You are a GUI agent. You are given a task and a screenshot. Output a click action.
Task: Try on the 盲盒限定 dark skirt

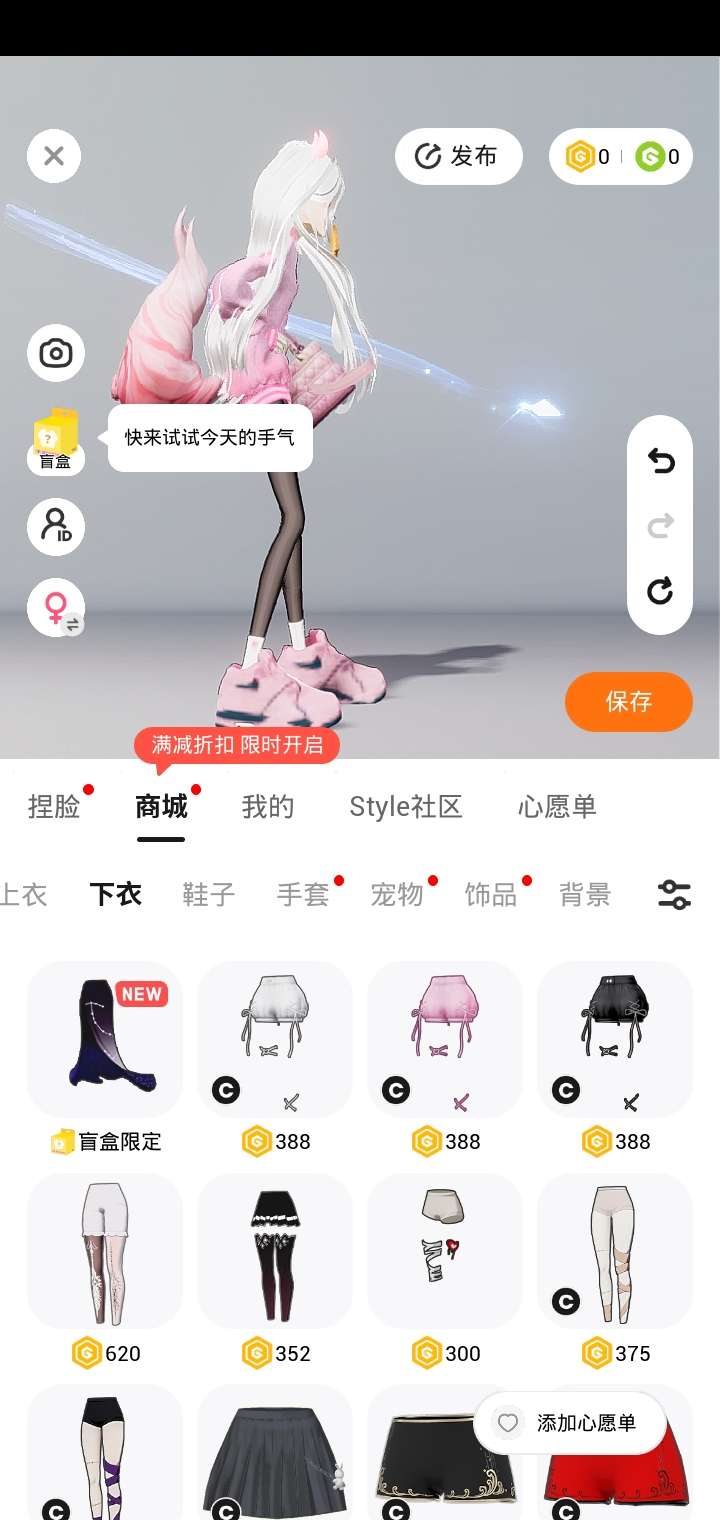(105, 1039)
